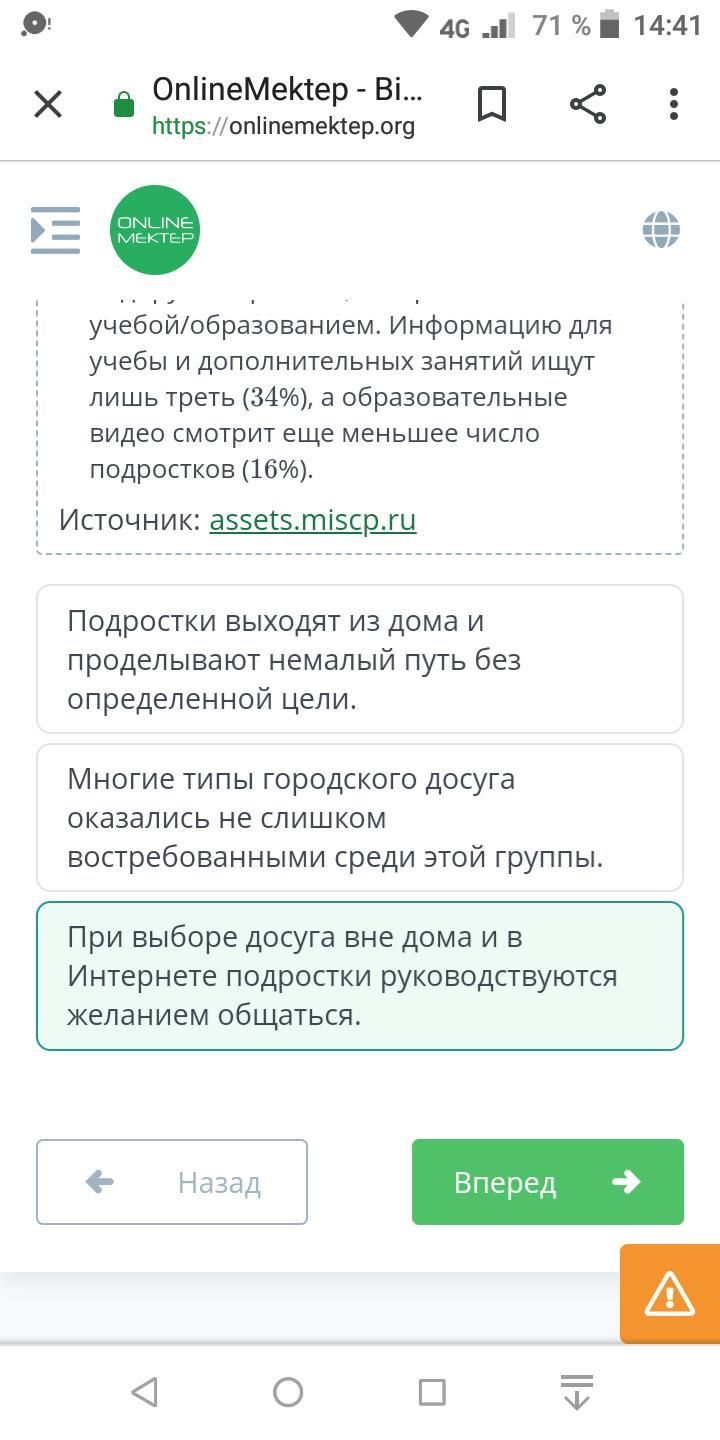
Task: Open the assets.miscp.ru source link
Action: coord(313,520)
